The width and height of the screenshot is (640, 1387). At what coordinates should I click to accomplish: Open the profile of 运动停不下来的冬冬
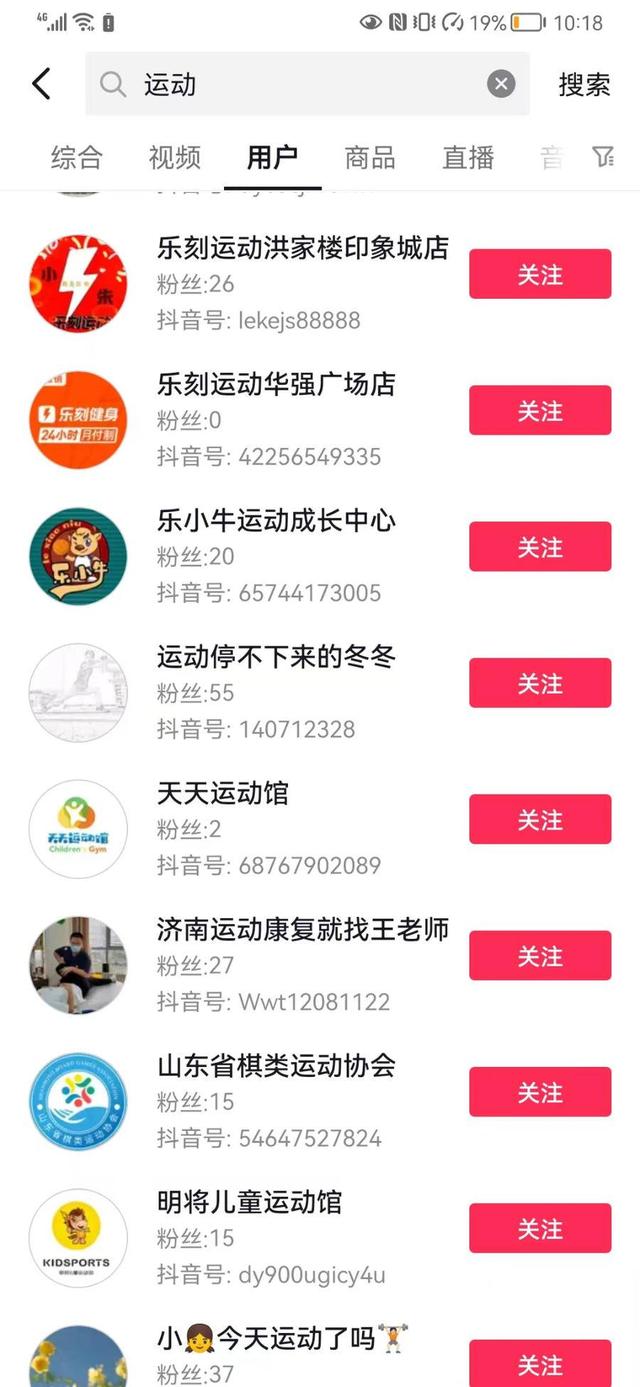click(276, 657)
